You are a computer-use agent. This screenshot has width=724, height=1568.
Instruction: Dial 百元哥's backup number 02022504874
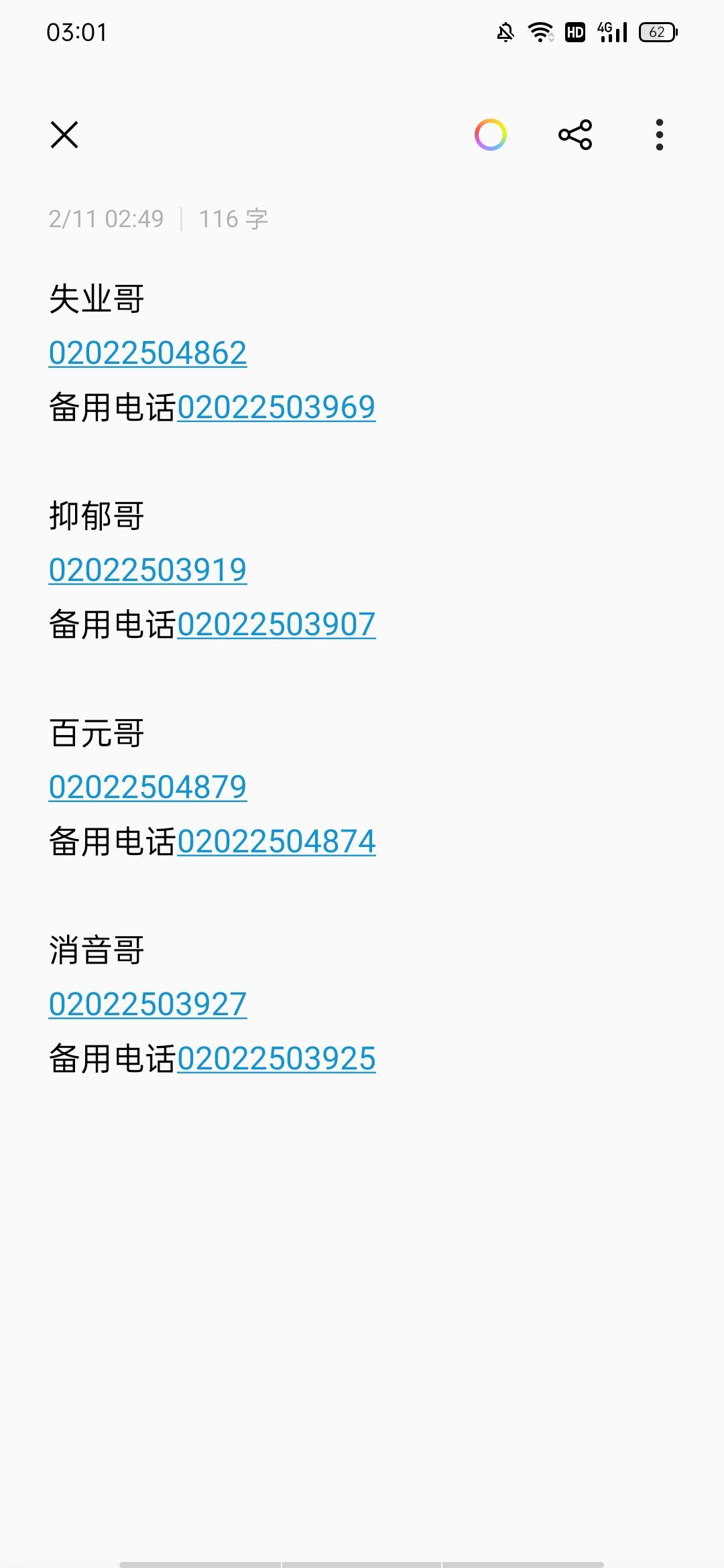[x=277, y=841]
